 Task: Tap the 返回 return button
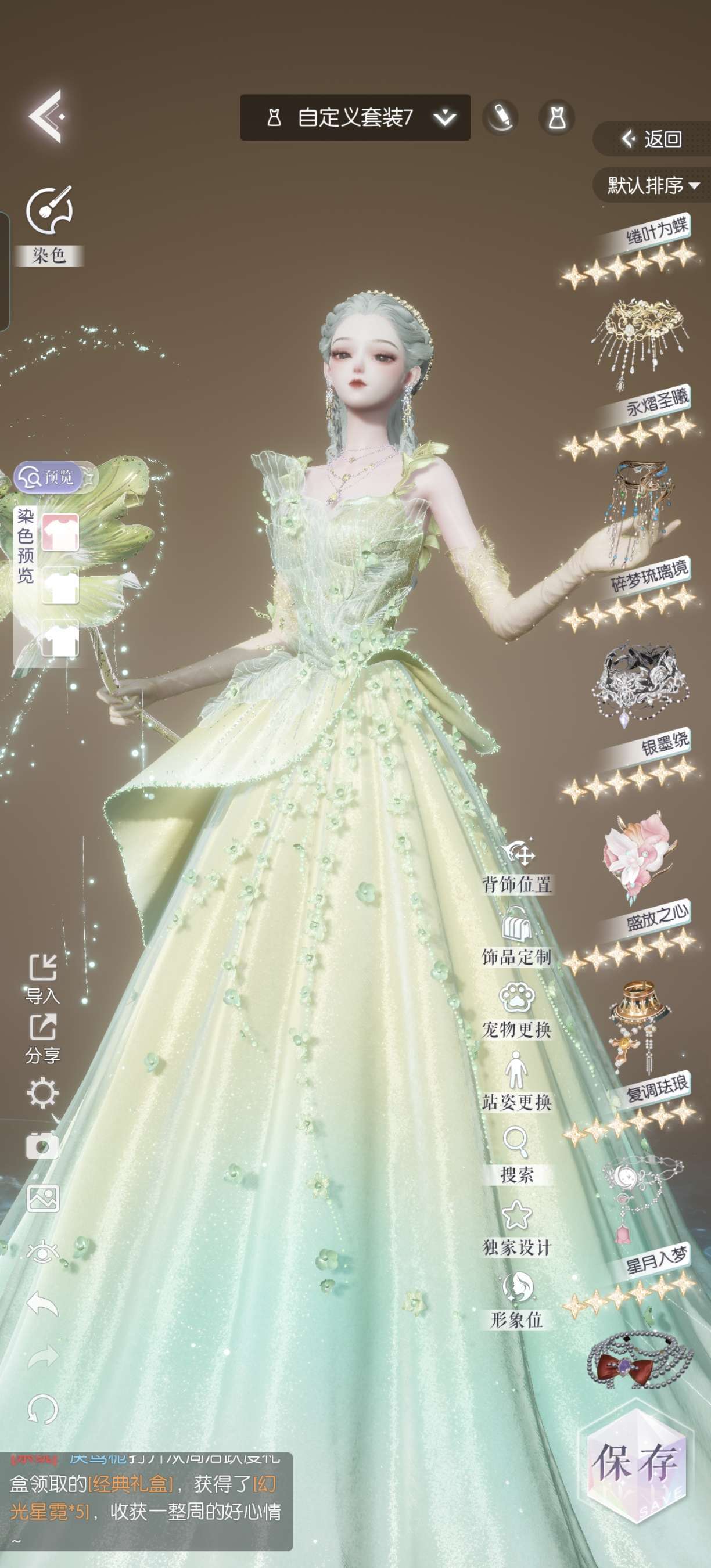click(651, 139)
